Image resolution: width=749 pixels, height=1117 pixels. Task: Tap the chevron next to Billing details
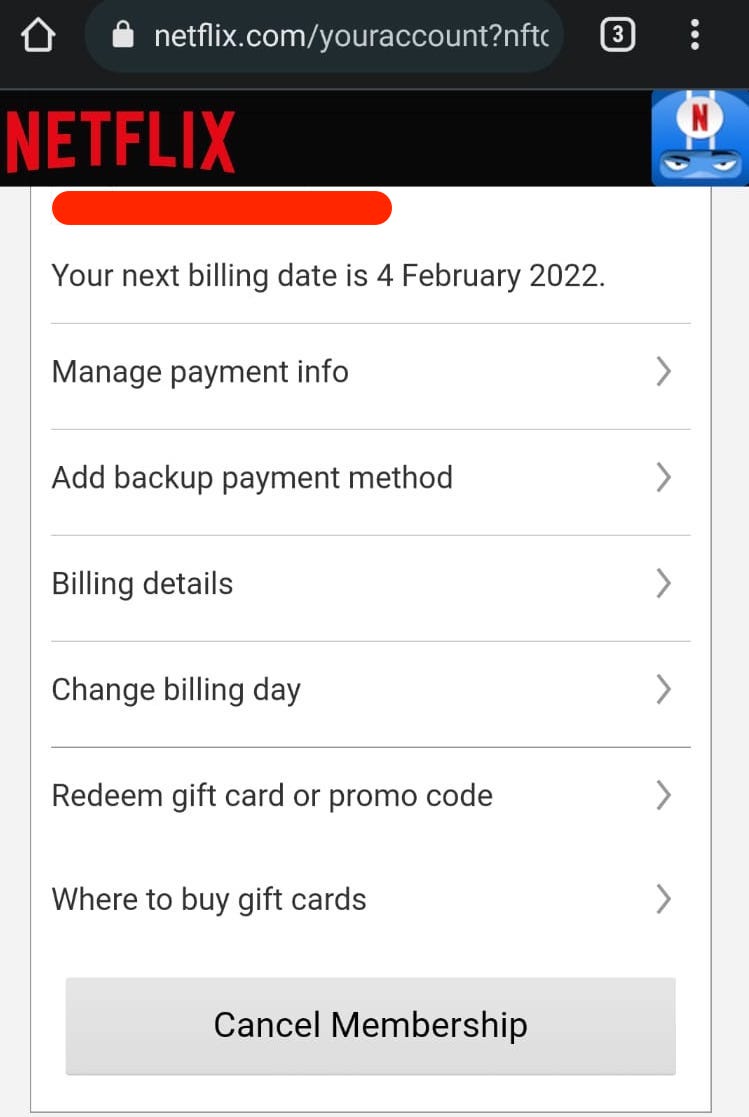(x=663, y=583)
